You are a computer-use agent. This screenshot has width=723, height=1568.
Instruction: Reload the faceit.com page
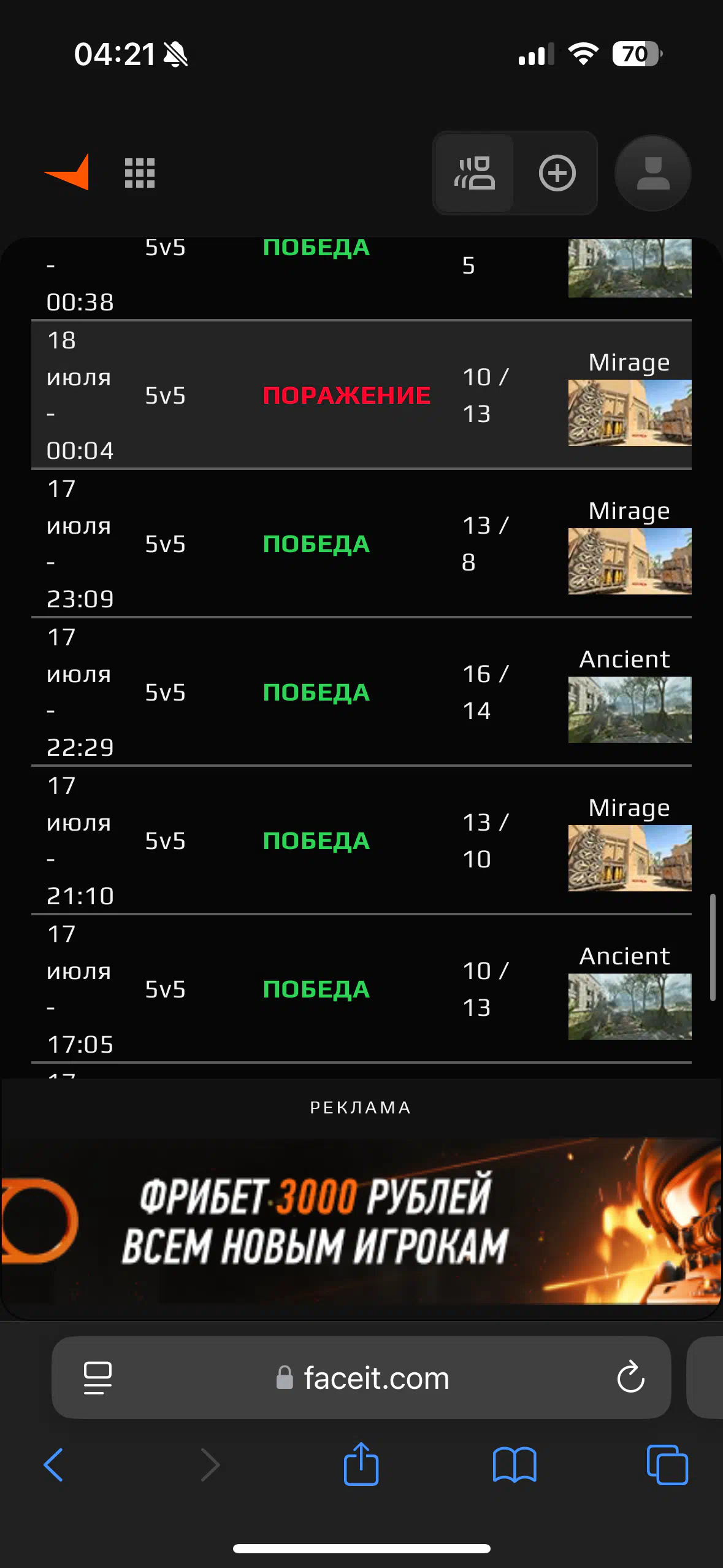(x=630, y=1378)
